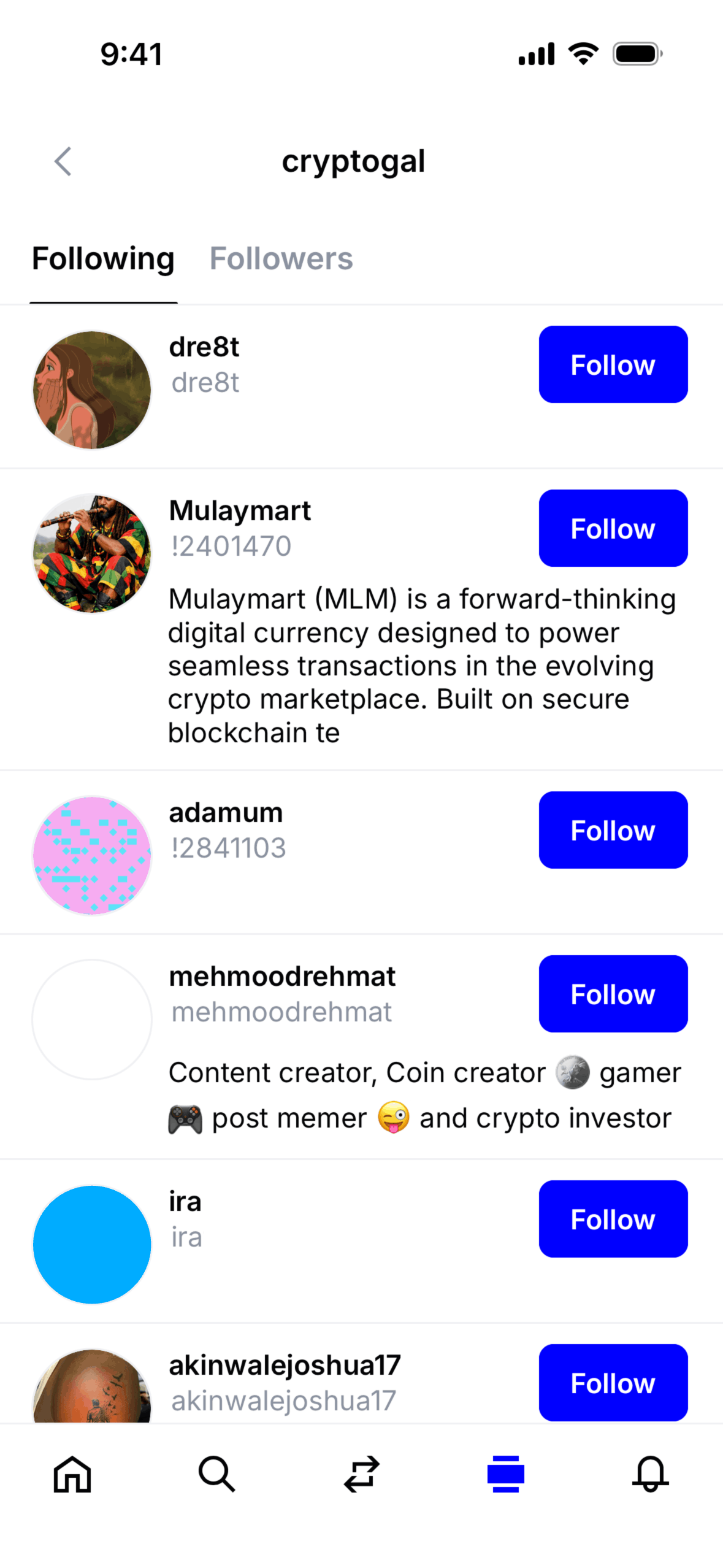Select the Following tab
723x1568 pixels.
tap(103, 258)
